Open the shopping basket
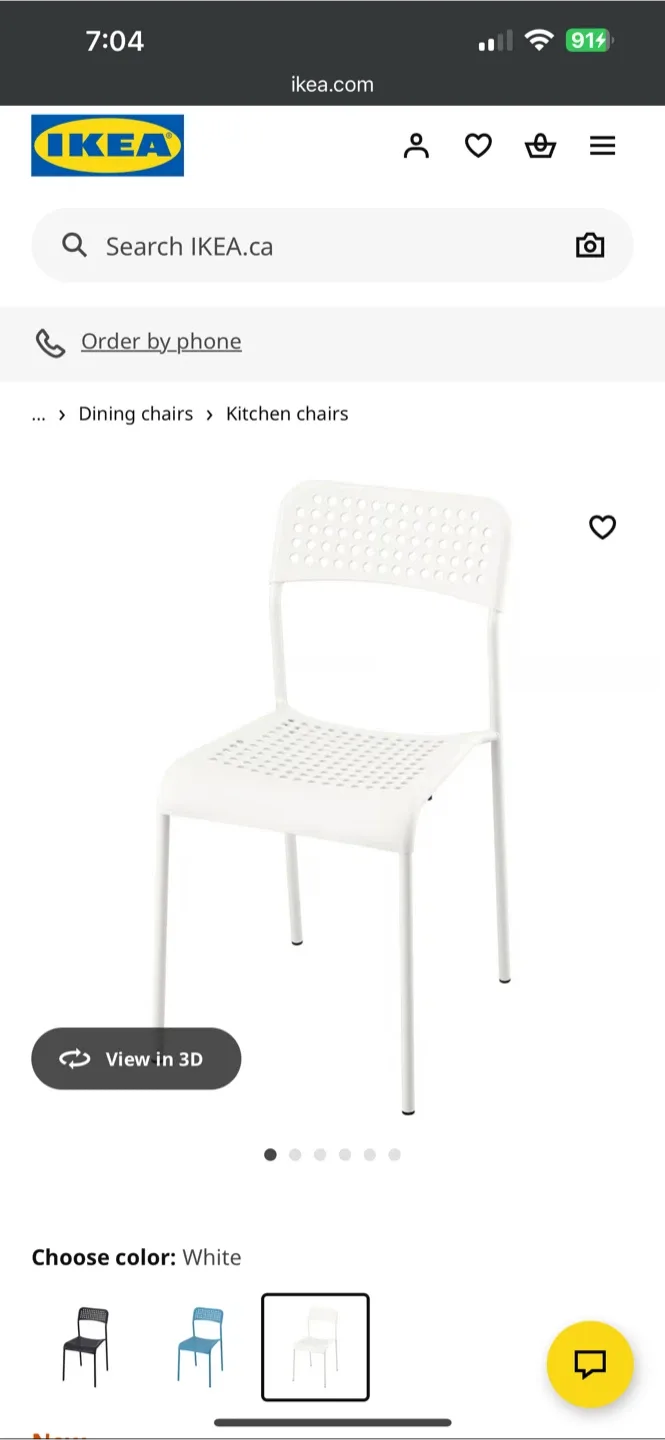Image resolution: width=665 pixels, height=1440 pixels. click(540, 146)
